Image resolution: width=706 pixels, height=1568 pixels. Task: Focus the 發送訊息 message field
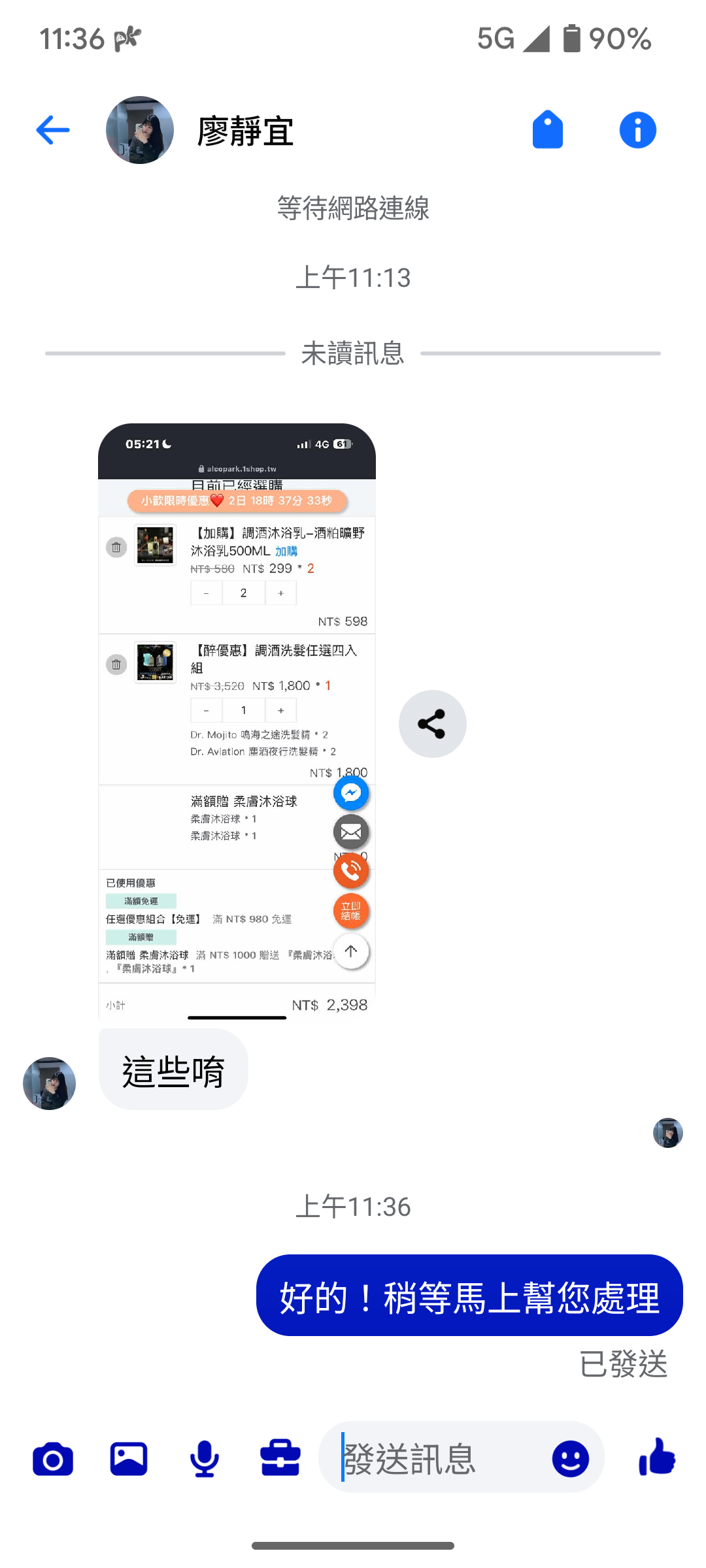tap(438, 1459)
